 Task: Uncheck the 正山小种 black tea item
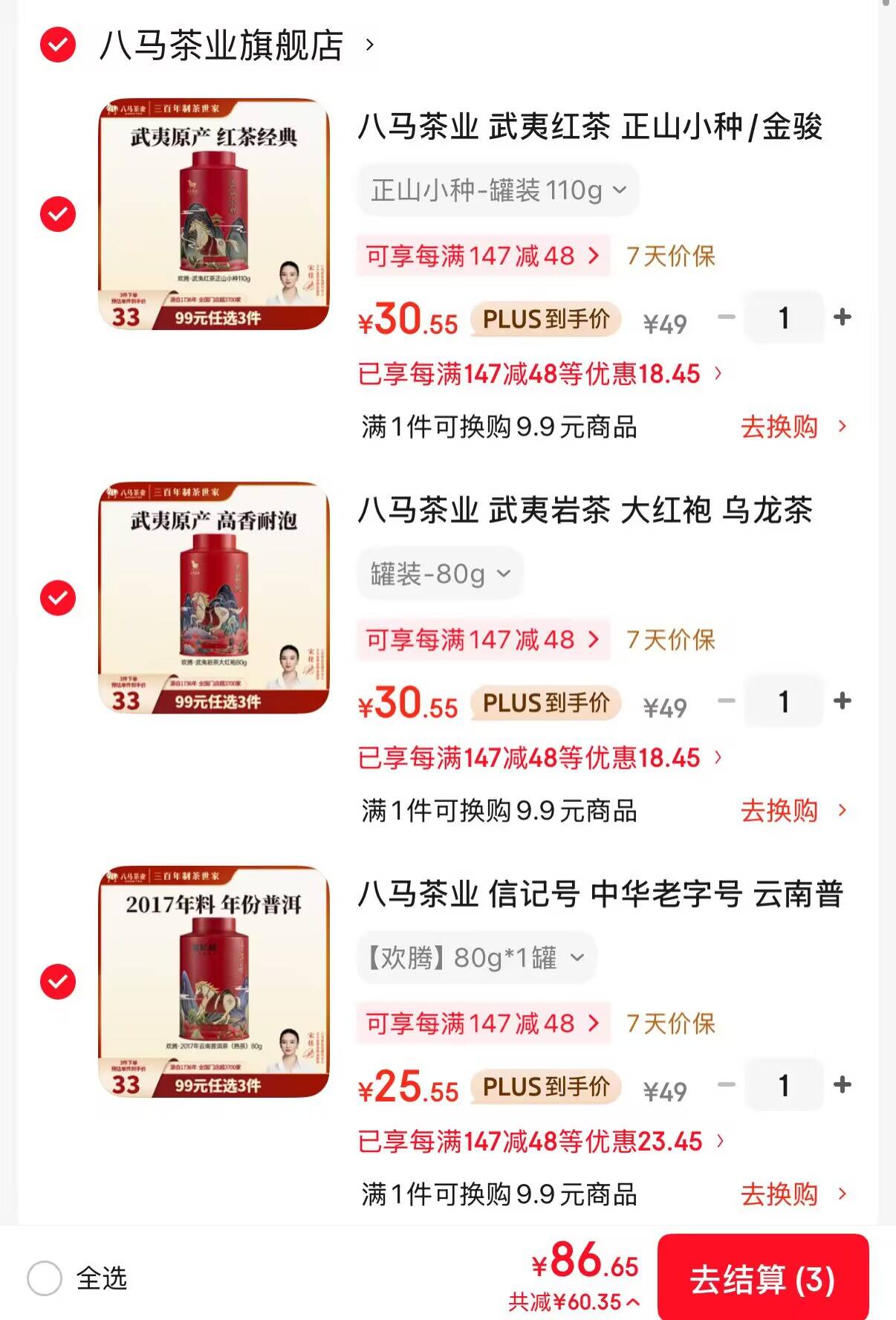[x=58, y=214]
